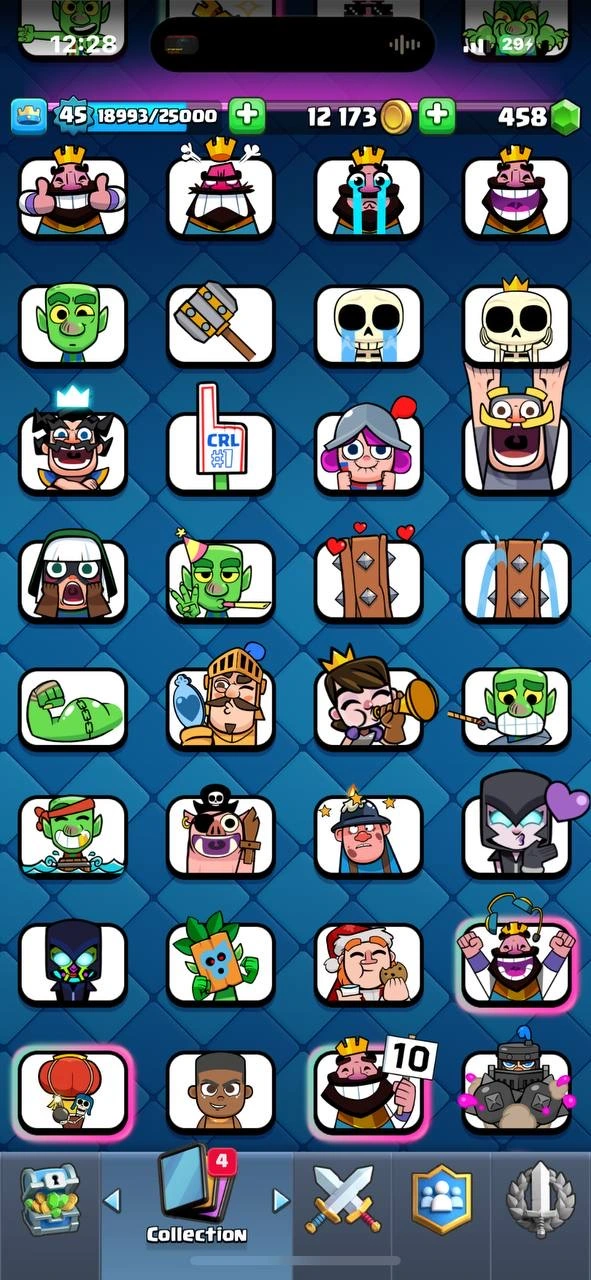Select the crying king emote
Image resolution: width=591 pixels, height=1280 pixels.
click(369, 190)
